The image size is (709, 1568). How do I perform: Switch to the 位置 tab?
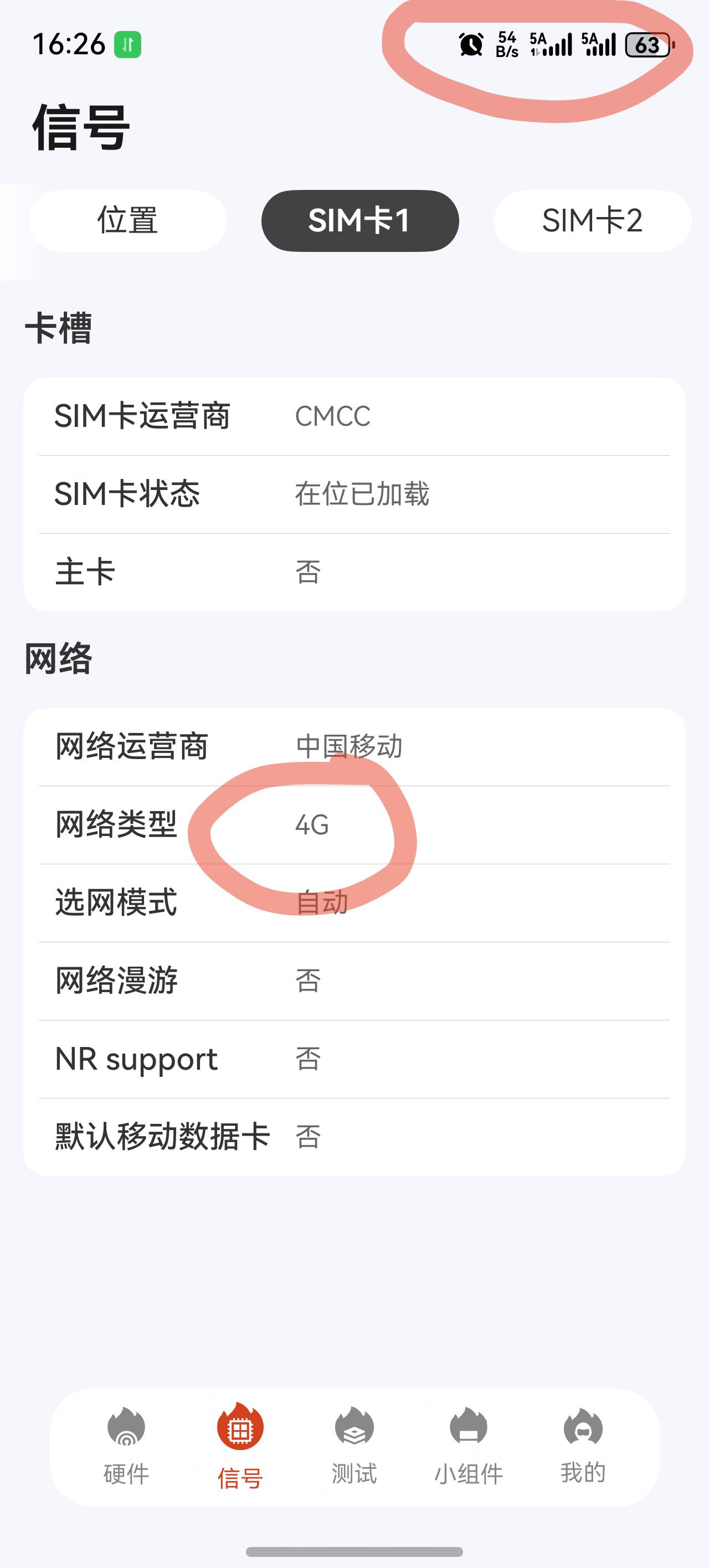click(128, 220)
